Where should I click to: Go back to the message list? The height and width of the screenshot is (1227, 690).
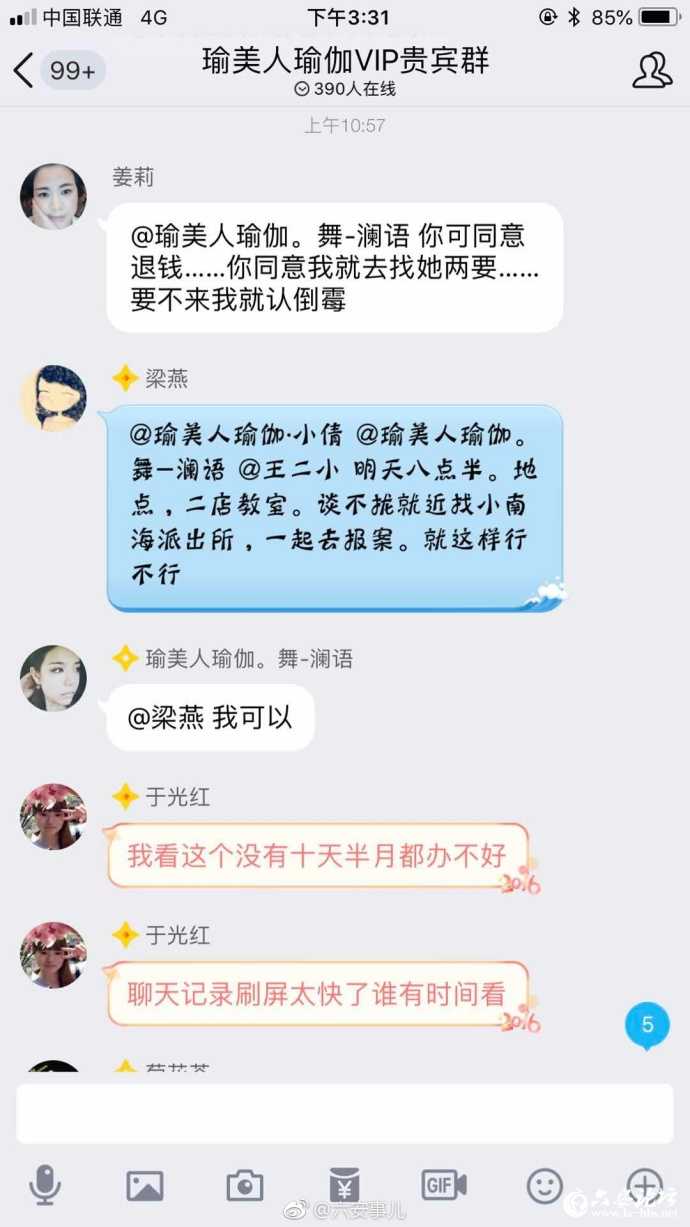click(24, 71)
